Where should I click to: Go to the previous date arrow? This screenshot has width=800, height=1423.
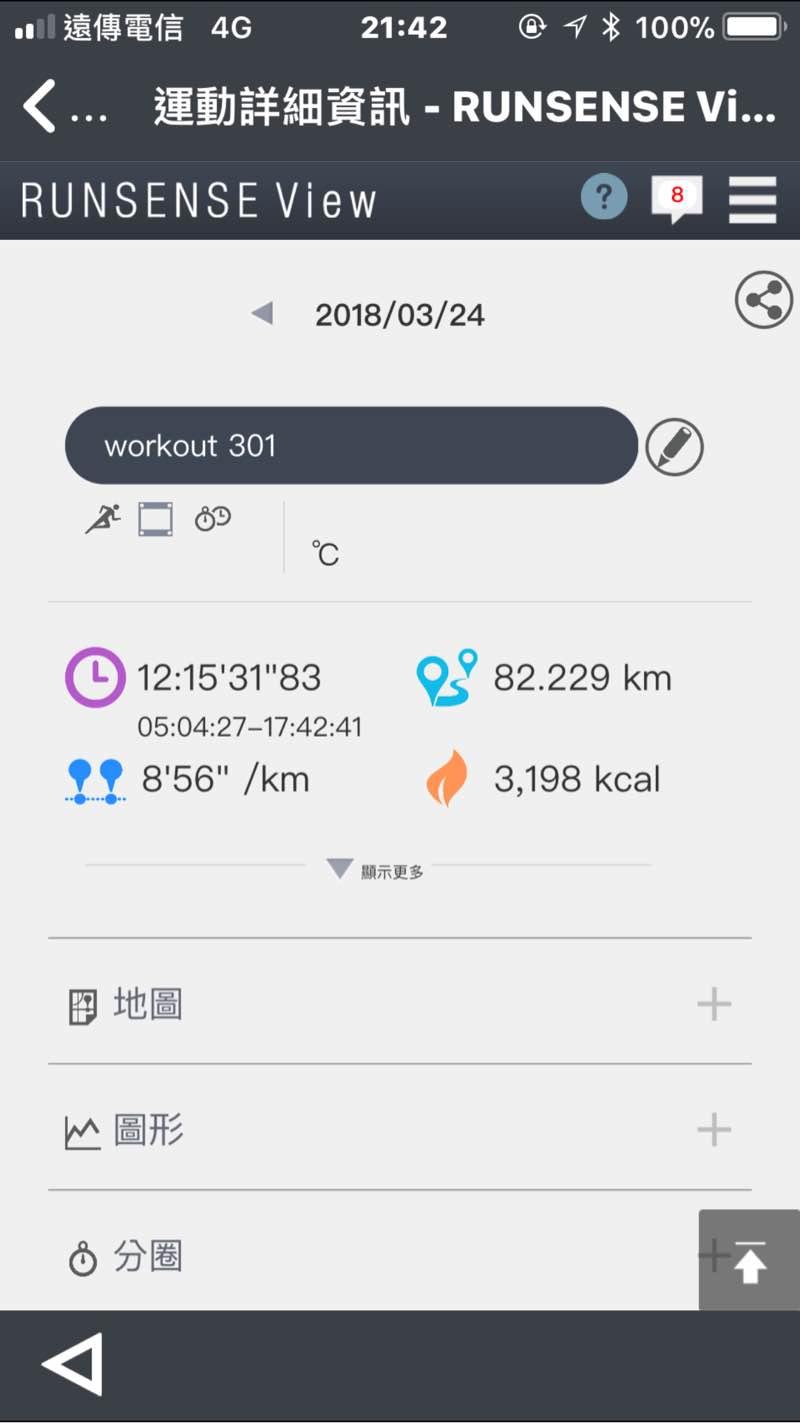262,315
